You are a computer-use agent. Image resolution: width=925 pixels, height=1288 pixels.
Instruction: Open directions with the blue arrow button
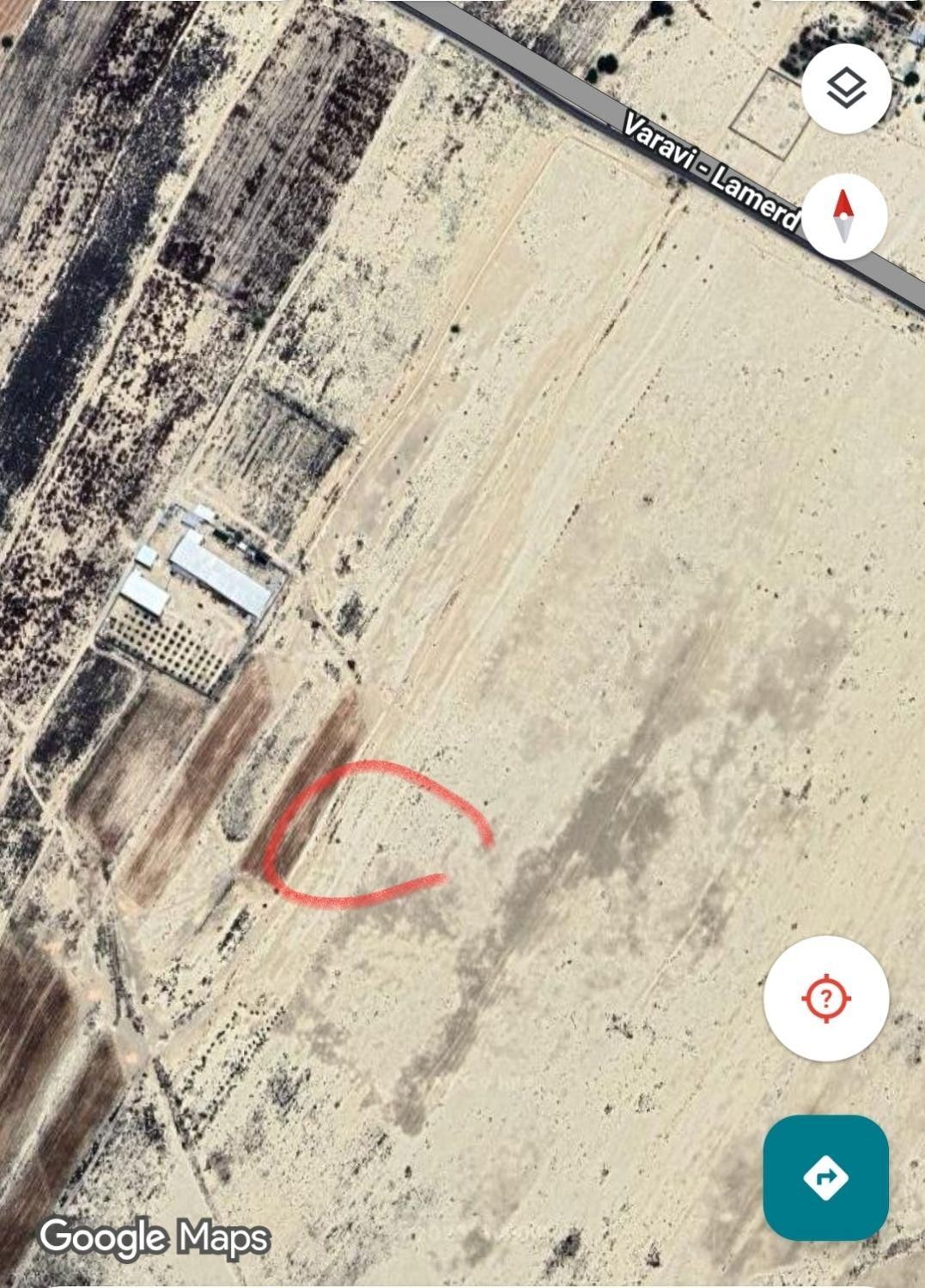point(825,1177)
